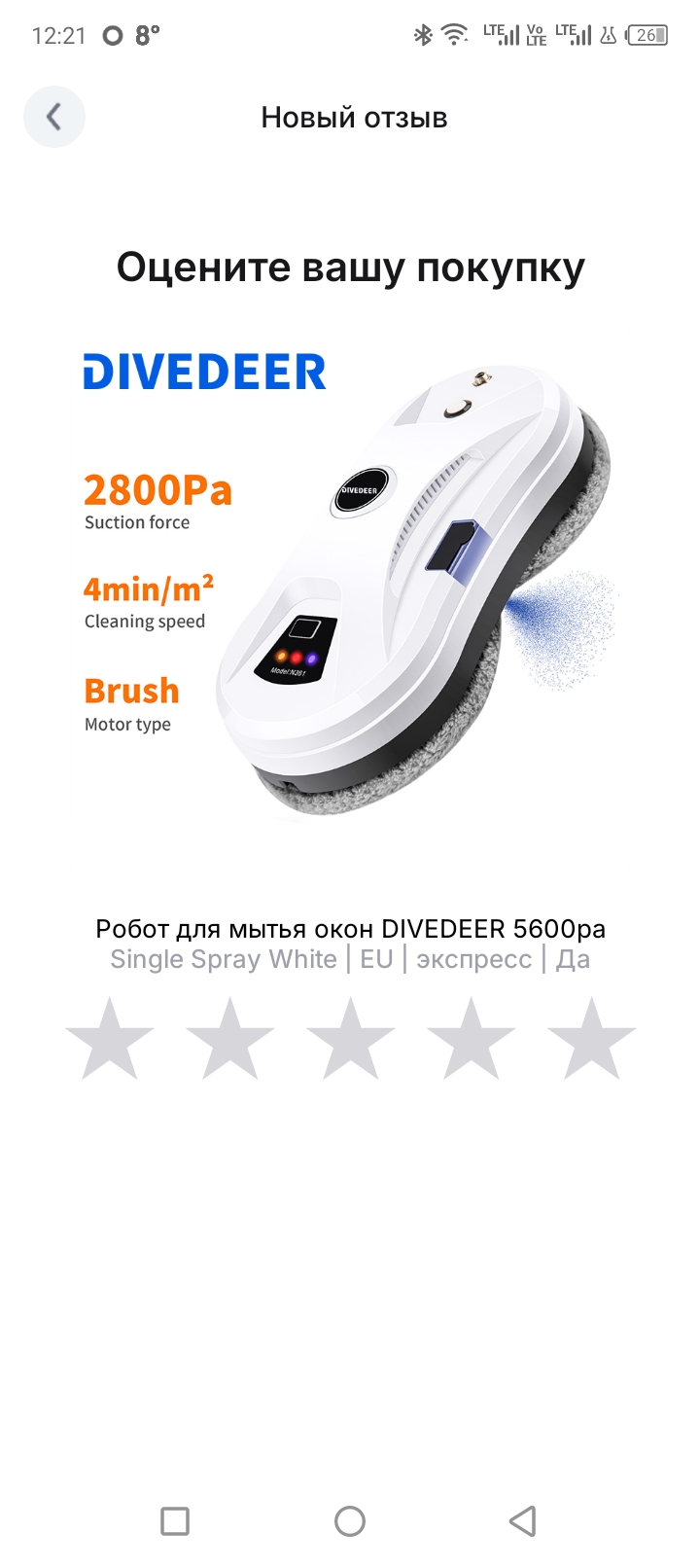Tap the system home button
This screenshot has height=1568, width=700.
(350, 1520)
